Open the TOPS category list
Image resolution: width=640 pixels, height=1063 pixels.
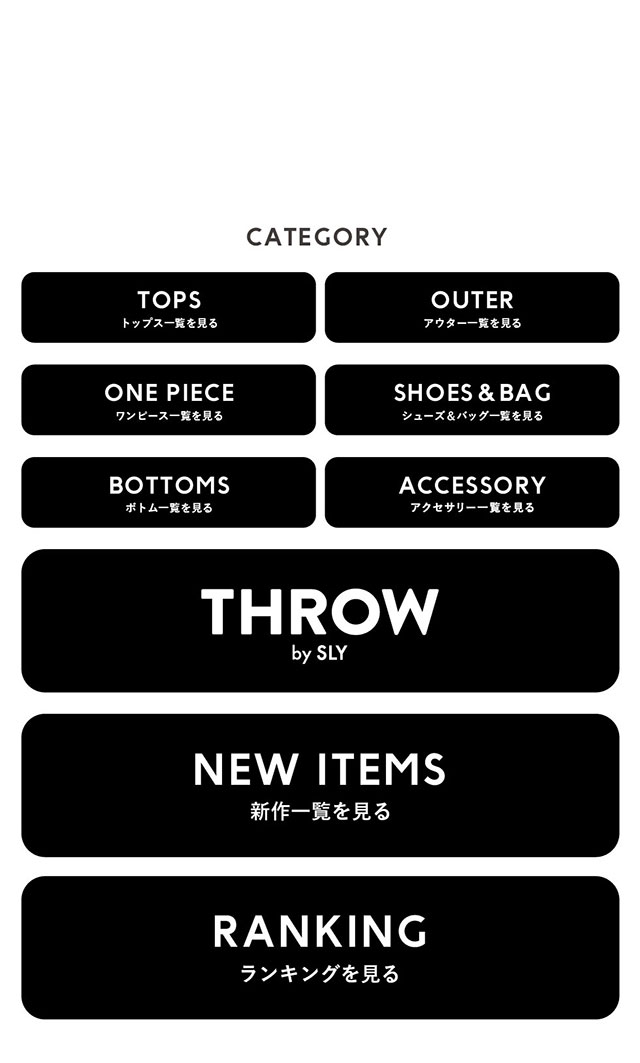(x=168, y=308)
